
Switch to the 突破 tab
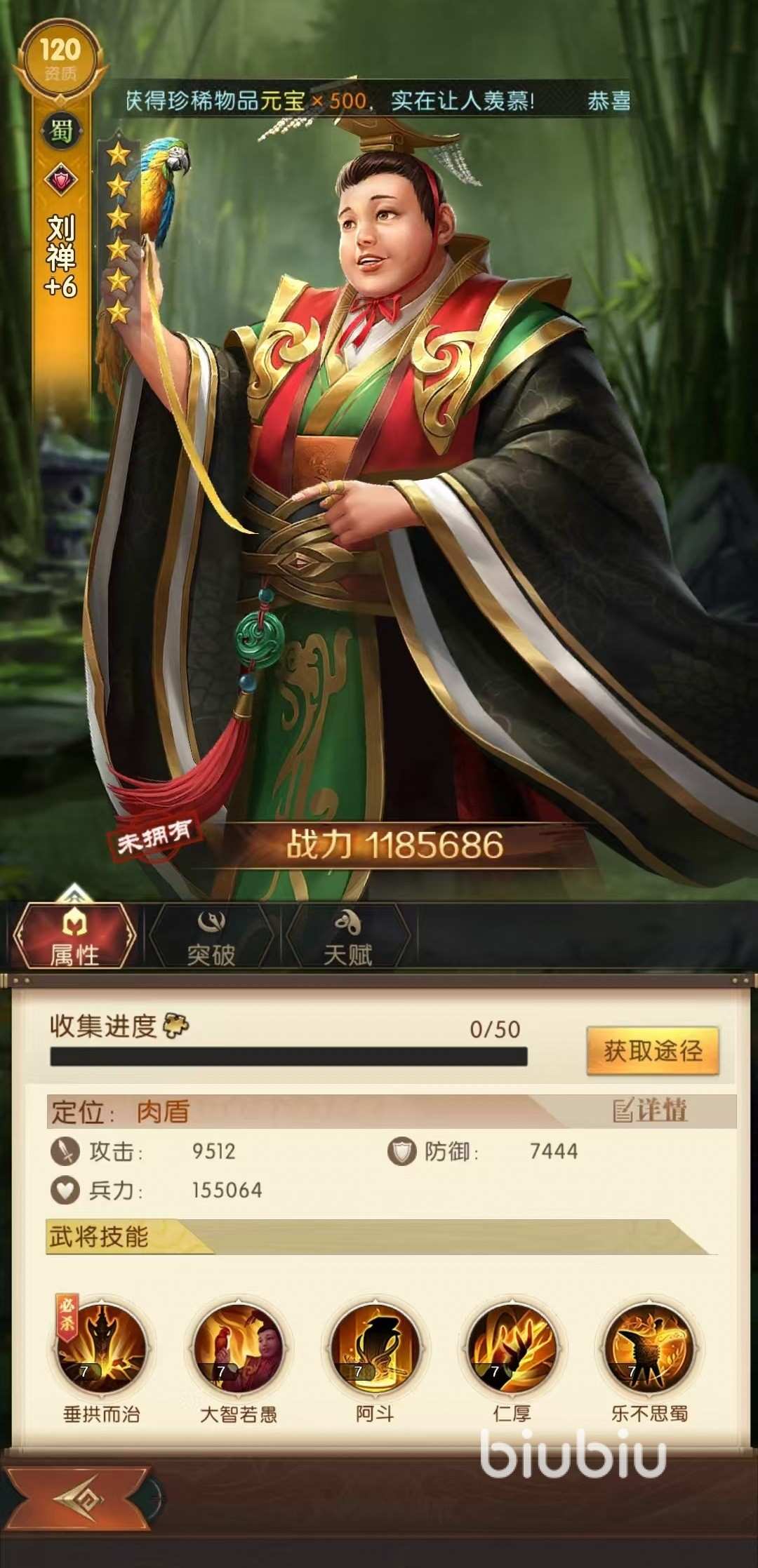(211, 937)
